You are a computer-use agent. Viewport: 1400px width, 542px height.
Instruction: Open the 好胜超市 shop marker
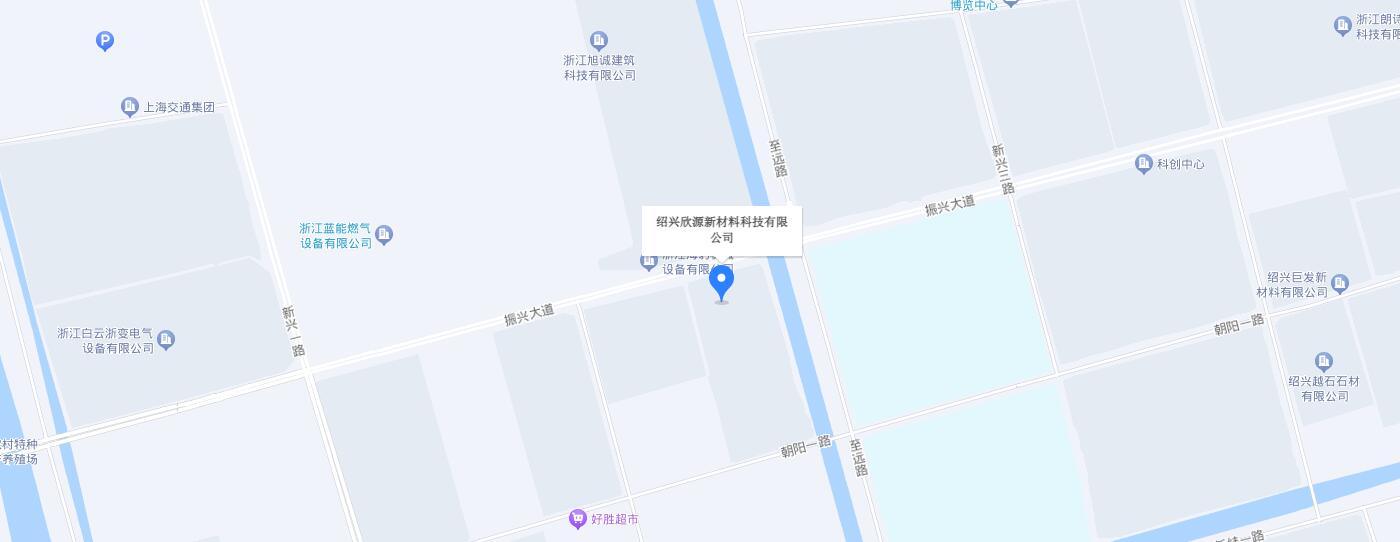point(577,518)
